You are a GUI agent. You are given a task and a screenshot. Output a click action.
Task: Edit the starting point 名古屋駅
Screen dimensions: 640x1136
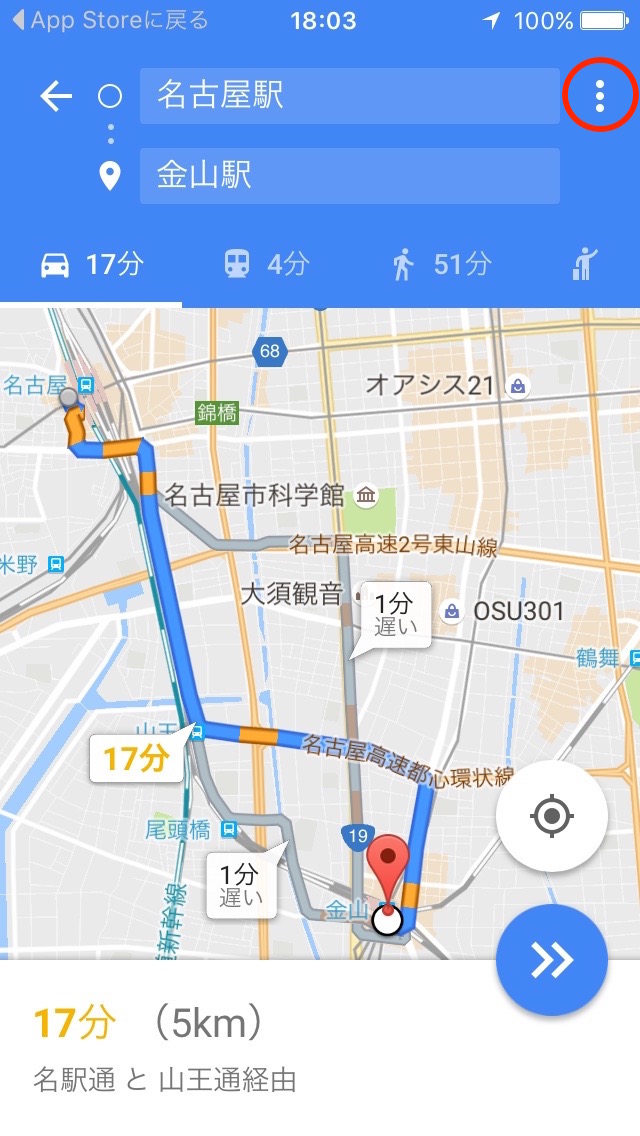[x=349, y=96]
